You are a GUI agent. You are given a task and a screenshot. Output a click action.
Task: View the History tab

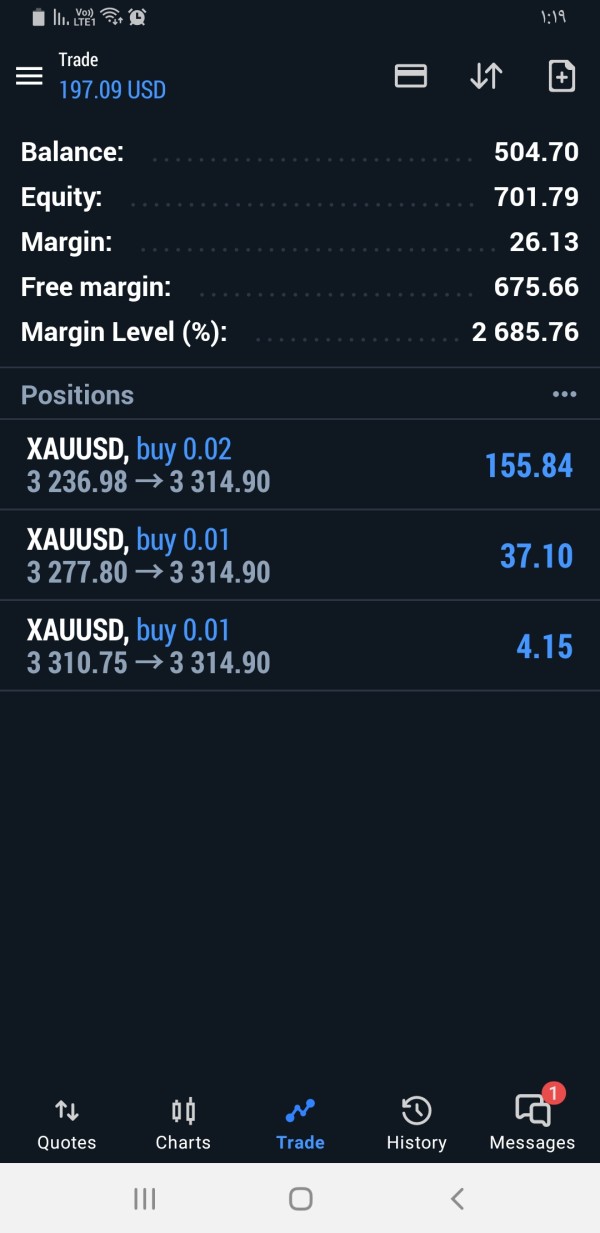416,1124
